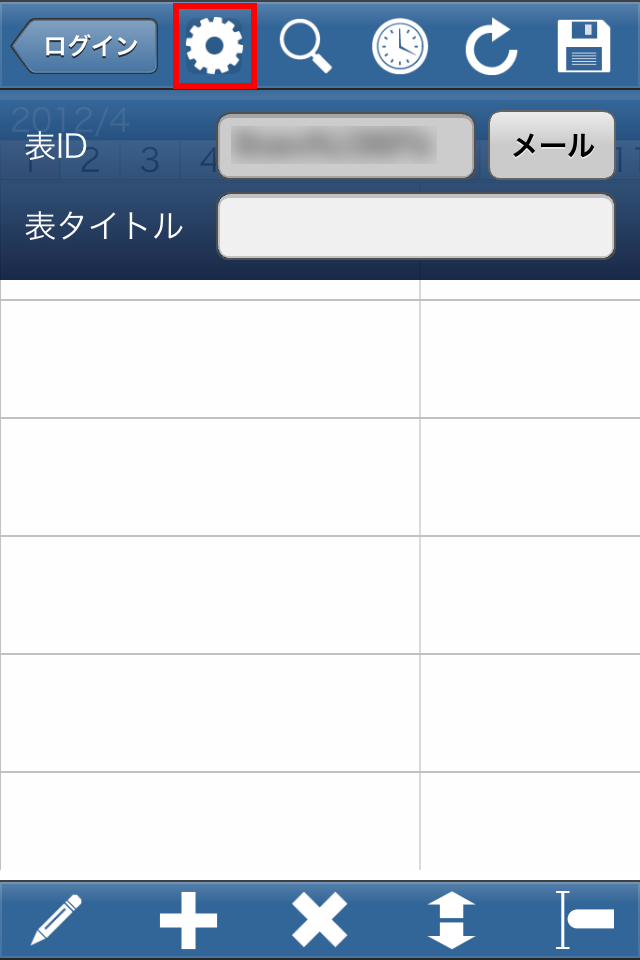Add a new row with plus
This screenshot has height=960, width=640.
[x=188, y=920]
